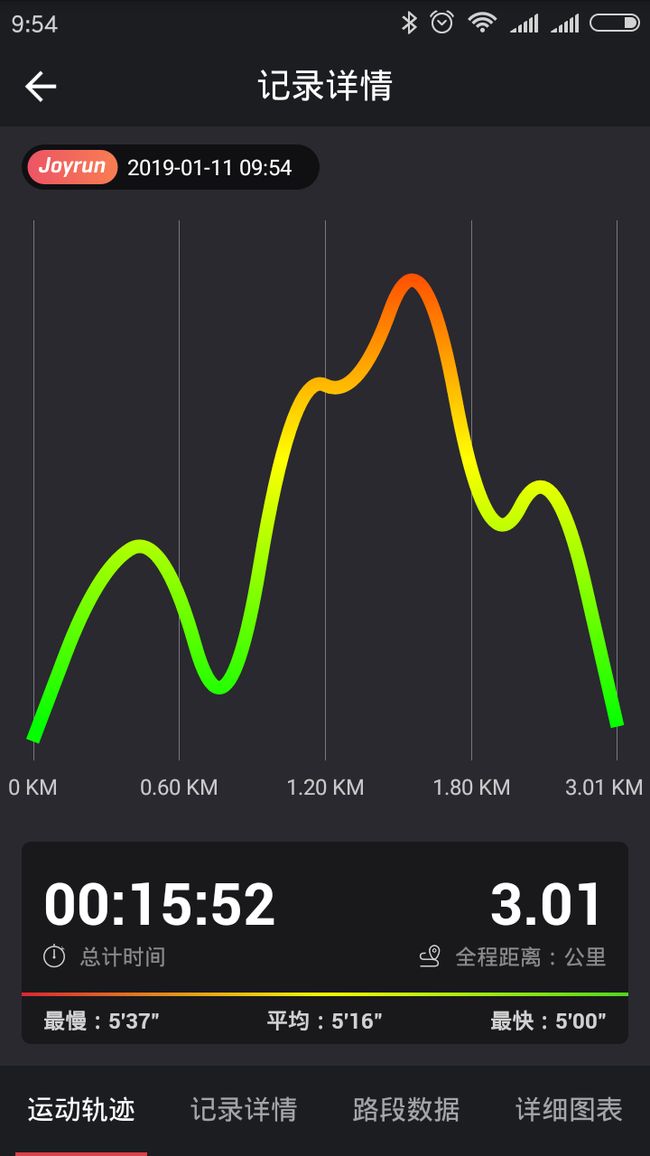
Task: Open the 记录详情 tab
Action: click(244, 1109)
